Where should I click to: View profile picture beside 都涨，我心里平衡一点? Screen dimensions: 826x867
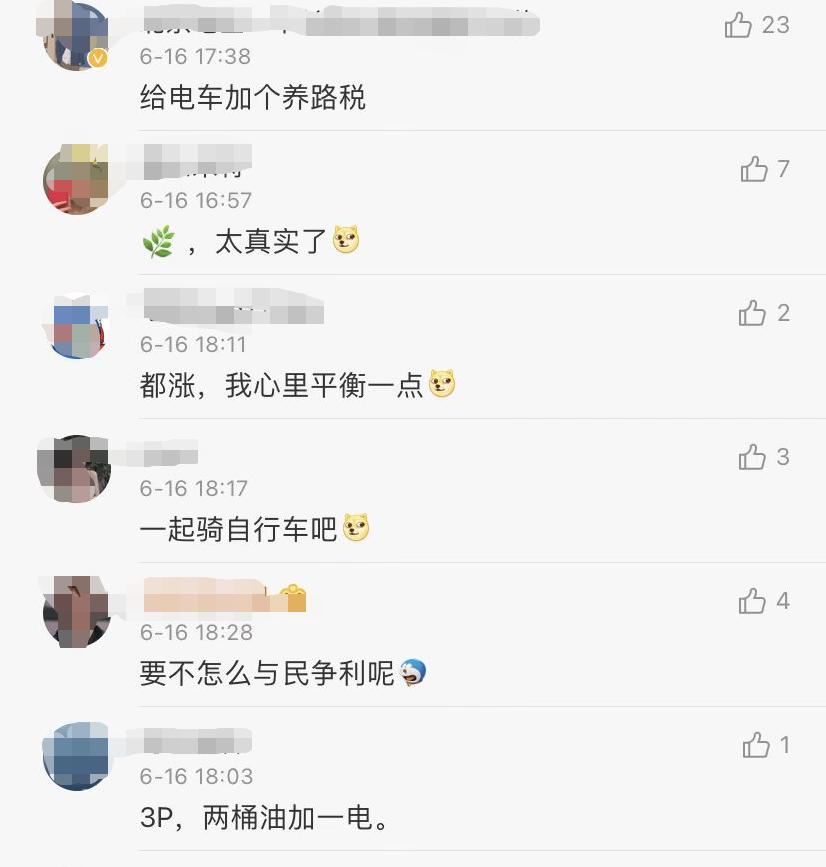(77, 325)
